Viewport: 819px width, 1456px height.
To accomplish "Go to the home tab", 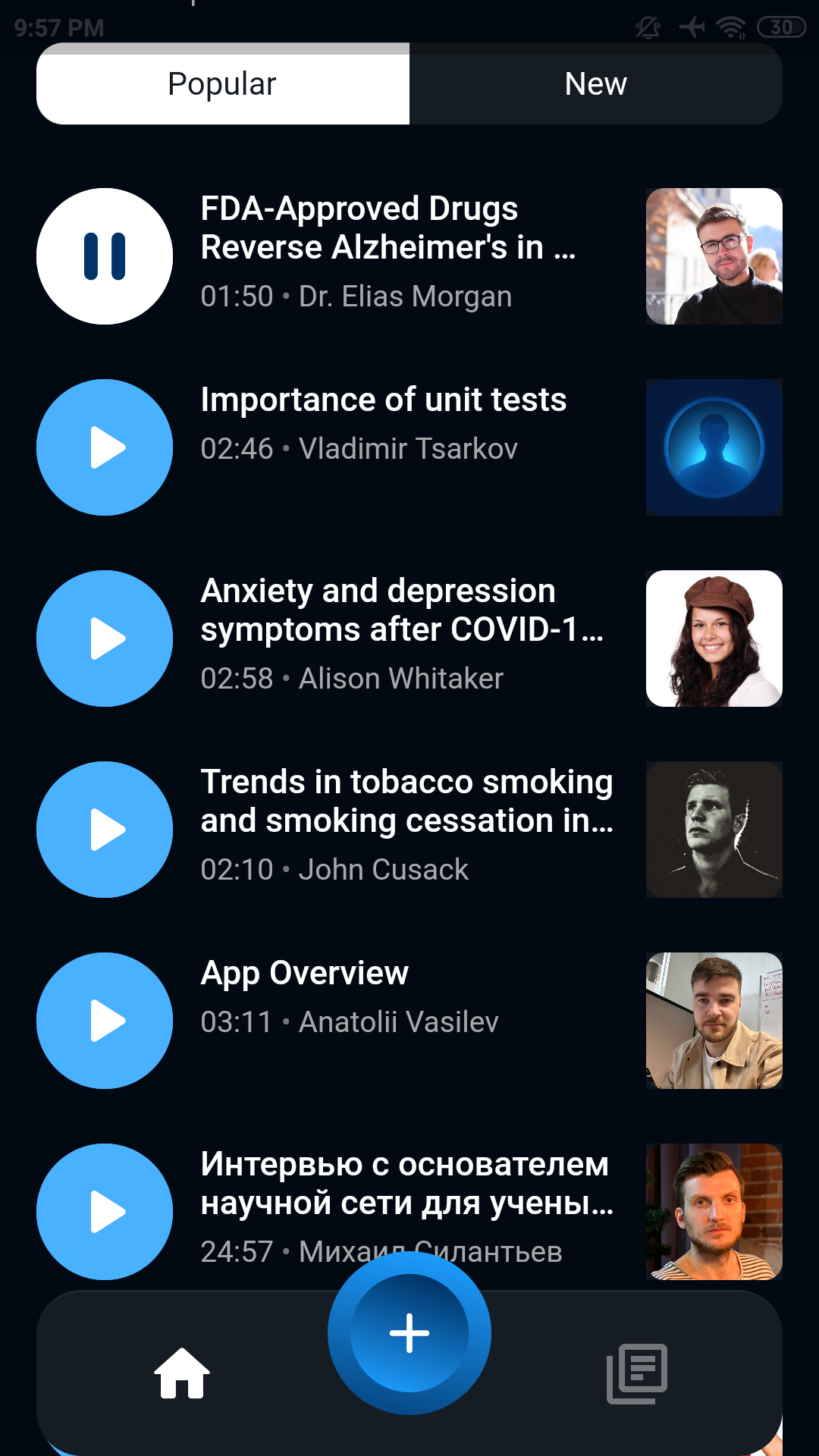I will point(182,1373).
